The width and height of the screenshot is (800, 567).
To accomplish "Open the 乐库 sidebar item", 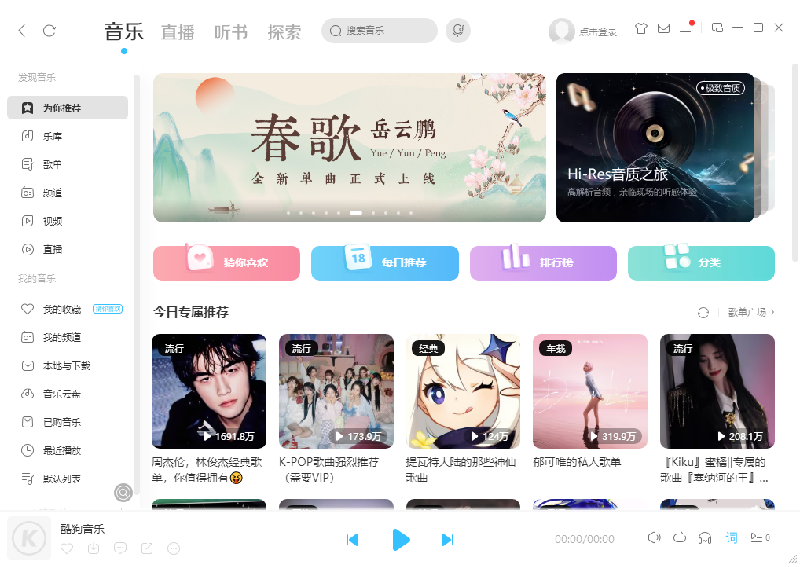I will (52, 136).
